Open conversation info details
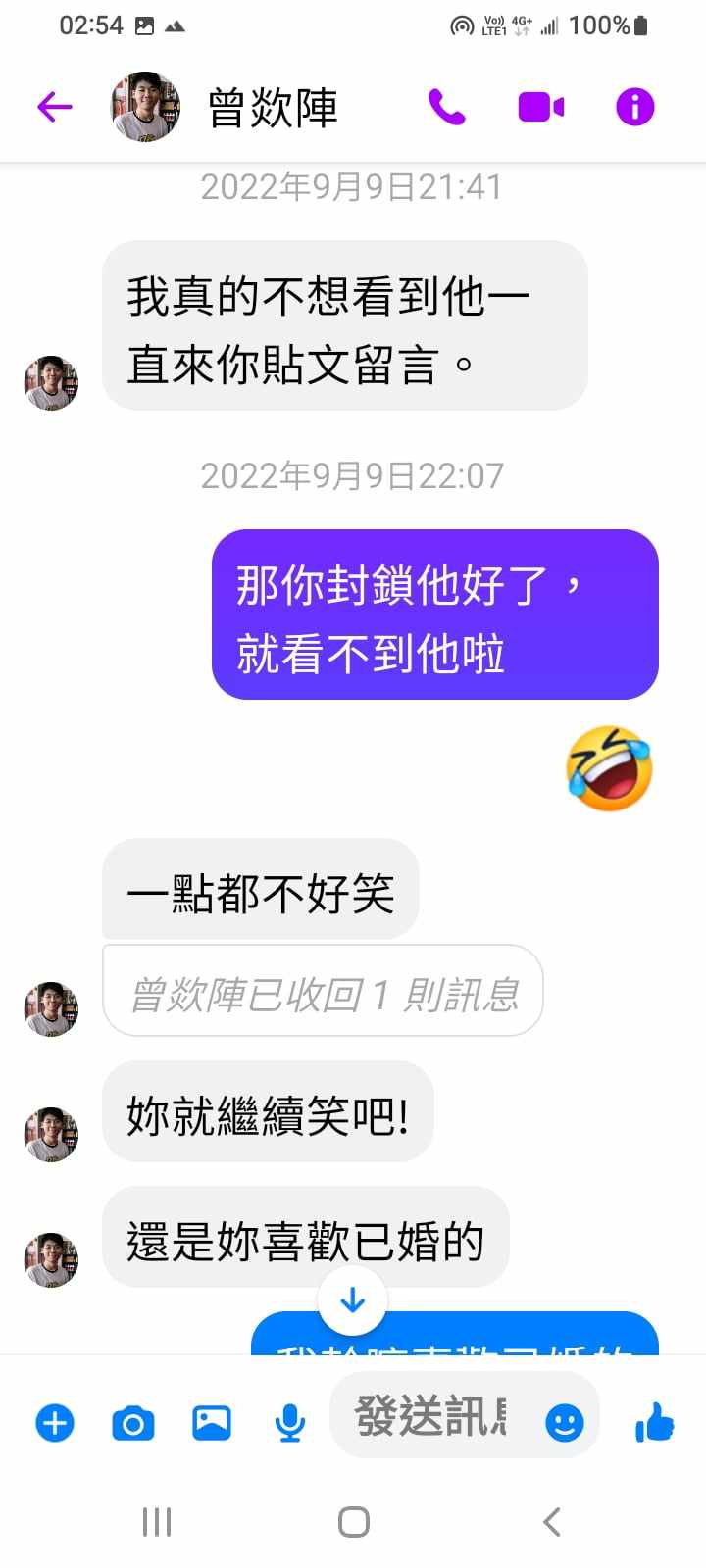This screenshot has height=1568, width=706. [x=634, y=107]
